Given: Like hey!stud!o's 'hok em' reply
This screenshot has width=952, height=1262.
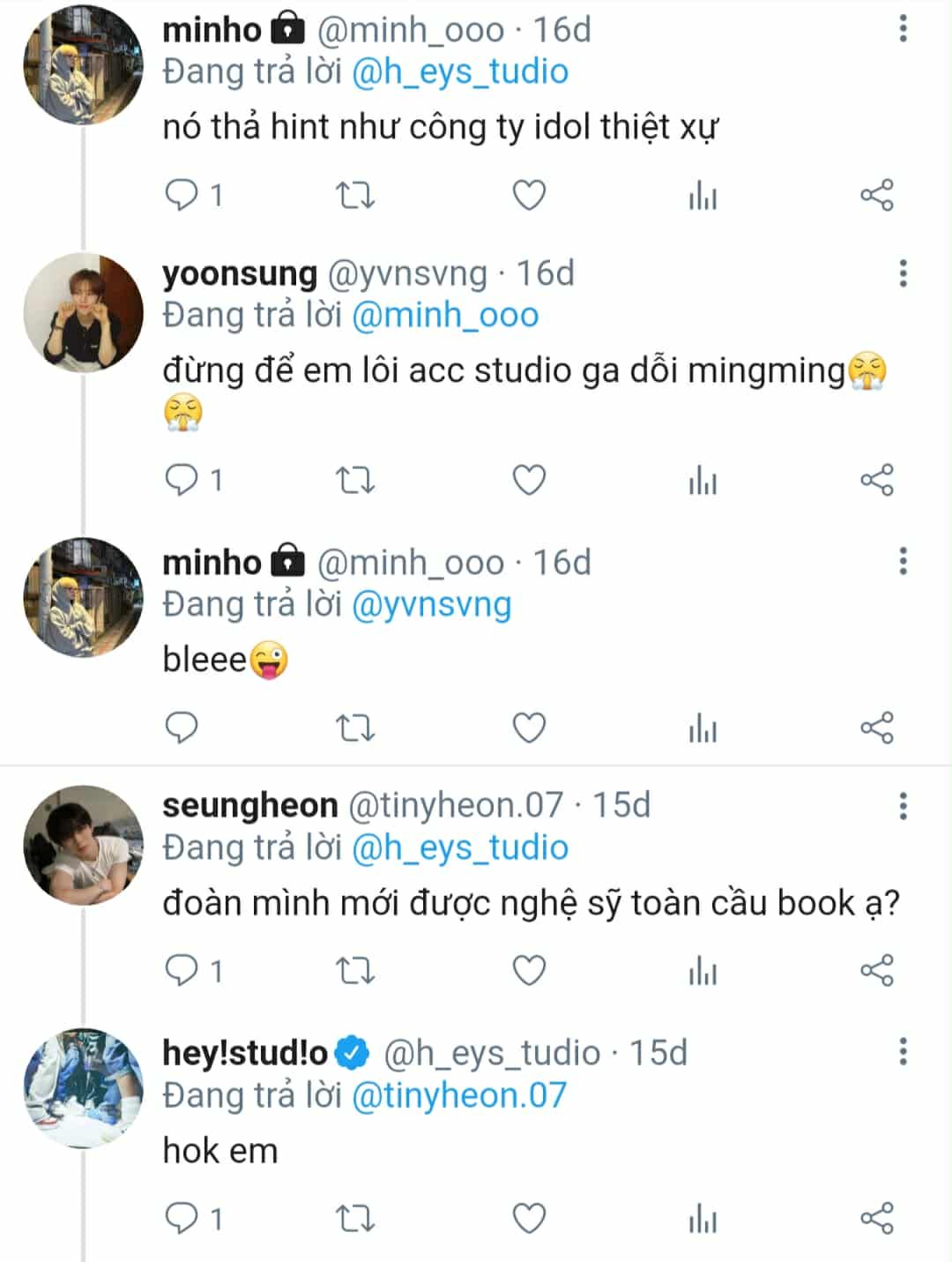Looking at the screenshot, I should (529, 1218).
